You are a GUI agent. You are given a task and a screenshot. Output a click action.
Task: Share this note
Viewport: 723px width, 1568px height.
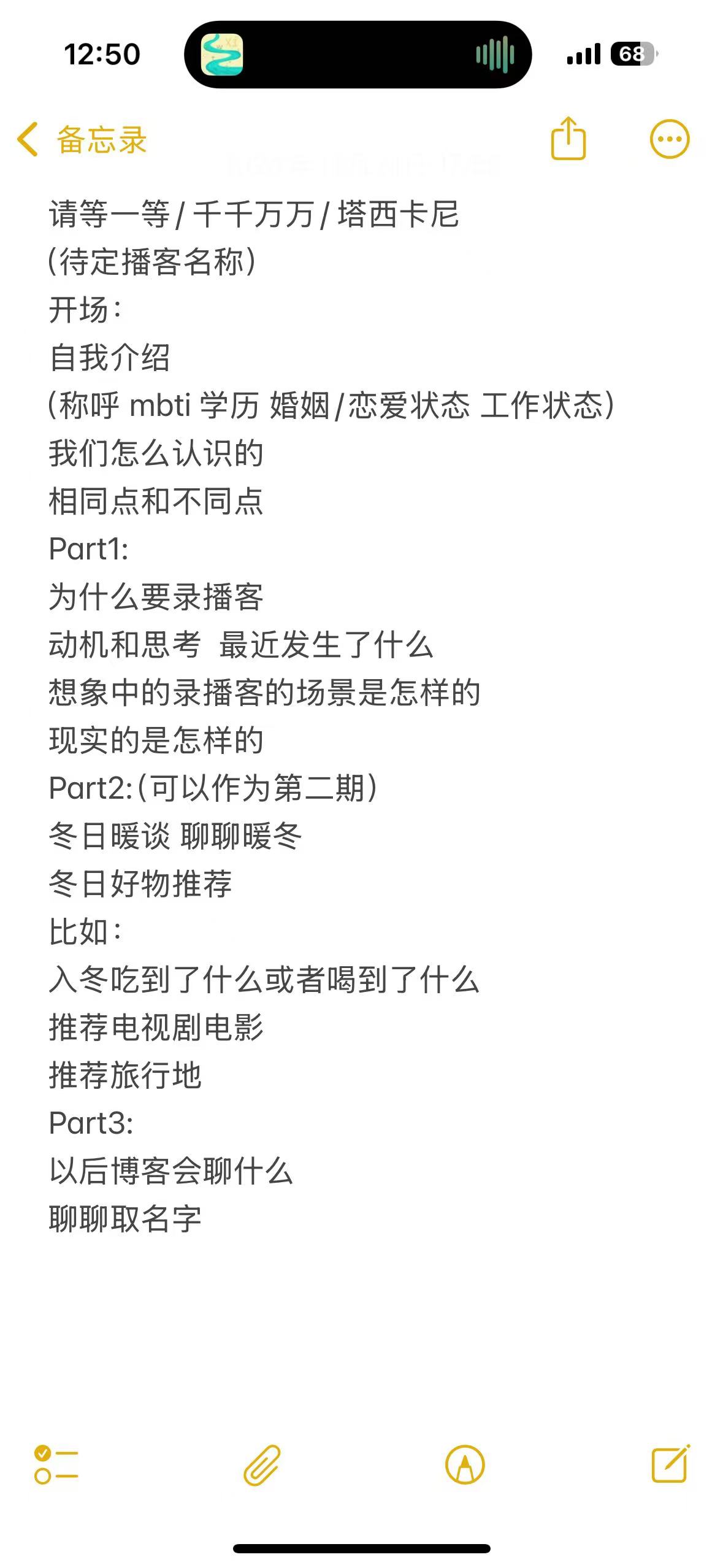click(568, 139)
